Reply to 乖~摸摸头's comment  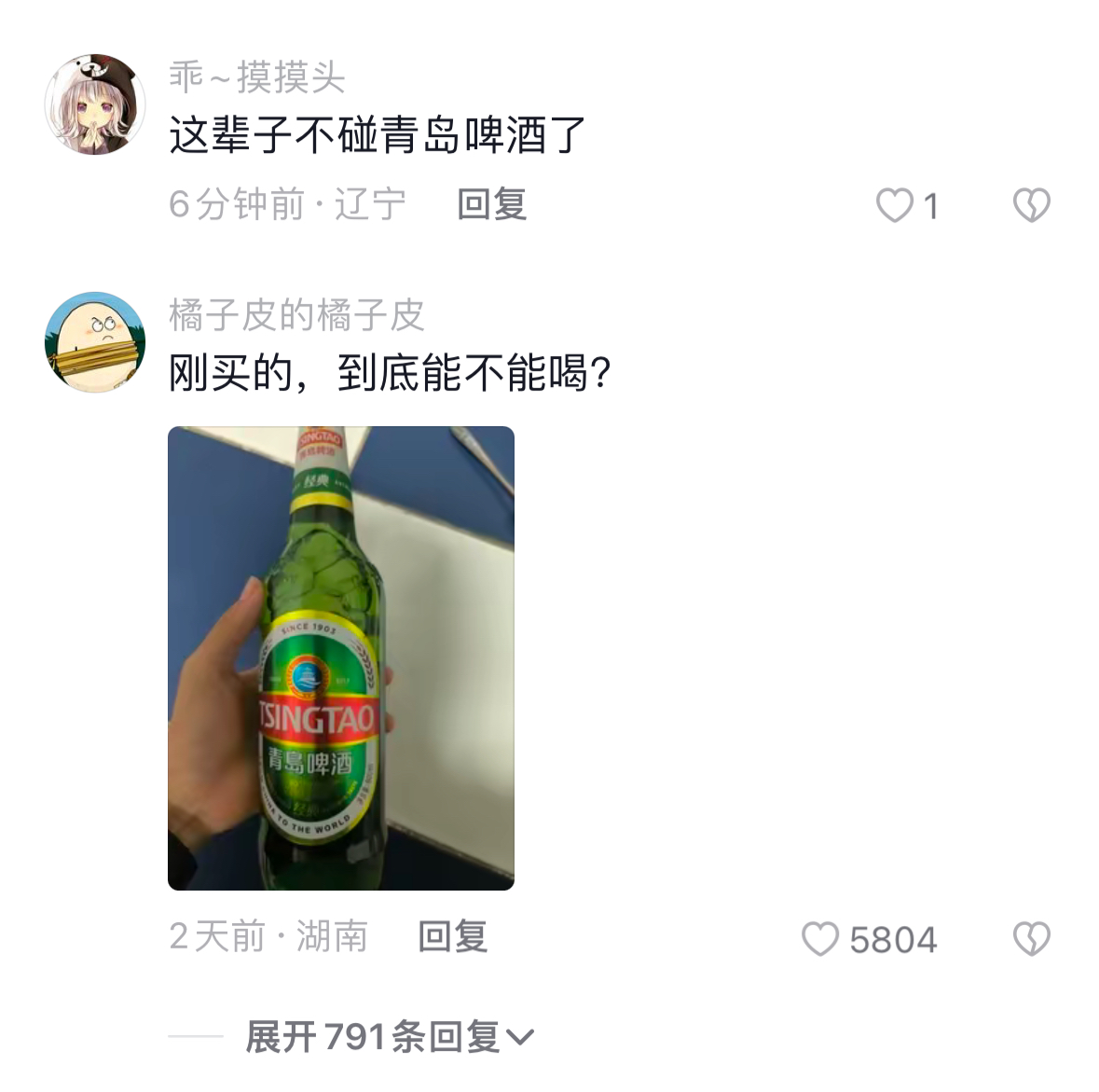pyautogui.click(x=491, y=204)
